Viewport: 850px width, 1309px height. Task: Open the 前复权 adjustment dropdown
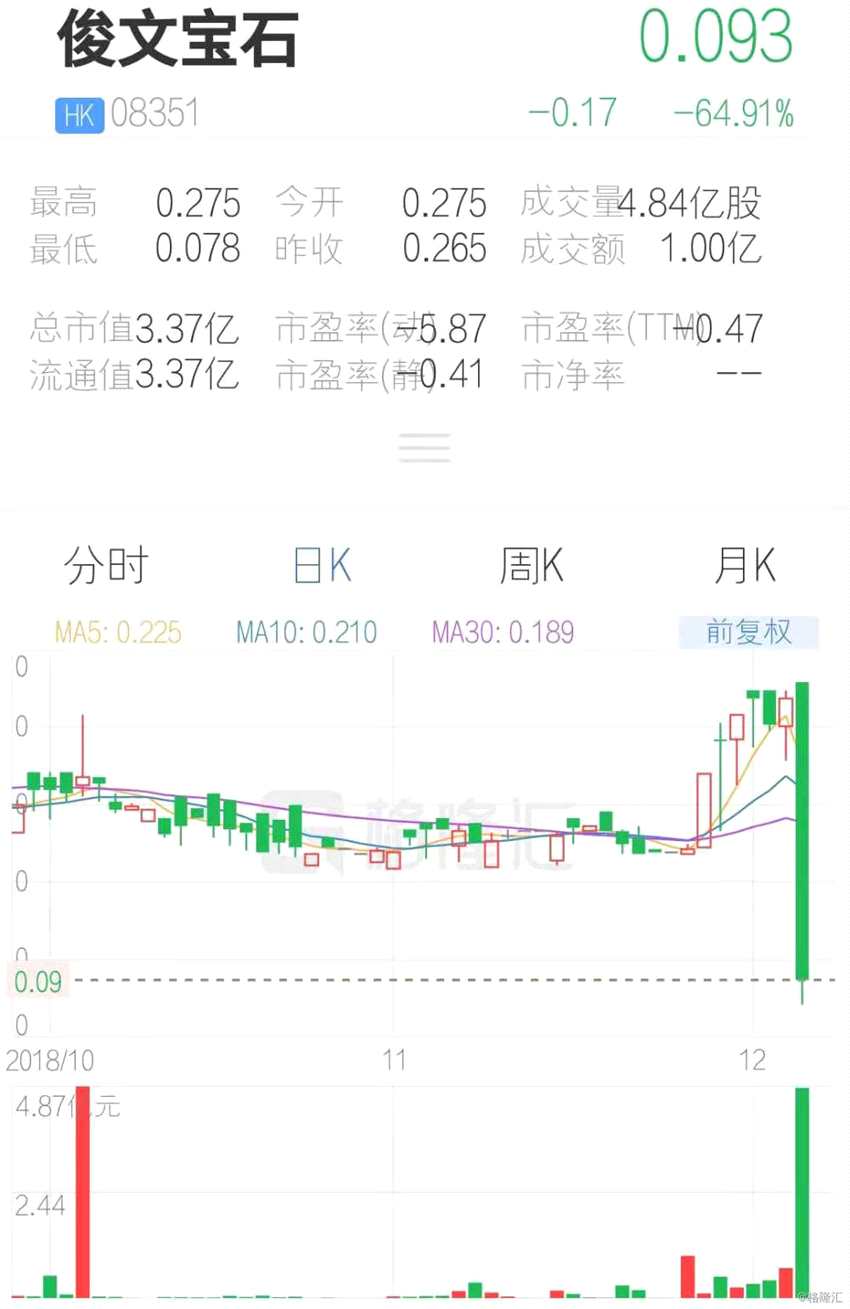click(x=749, y=632)
